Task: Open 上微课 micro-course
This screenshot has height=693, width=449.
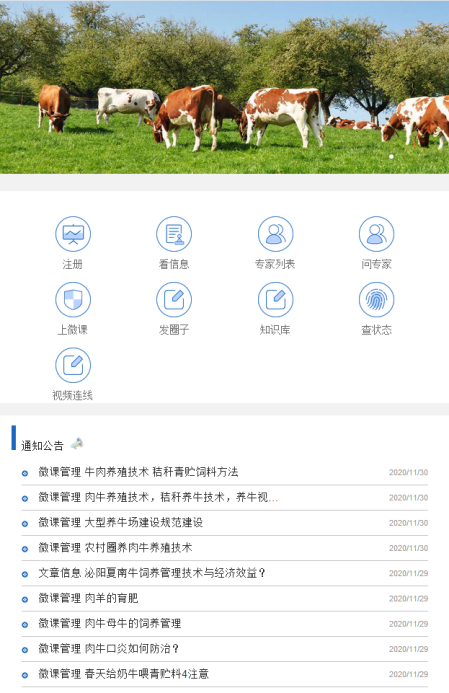Action: point(73,300)
